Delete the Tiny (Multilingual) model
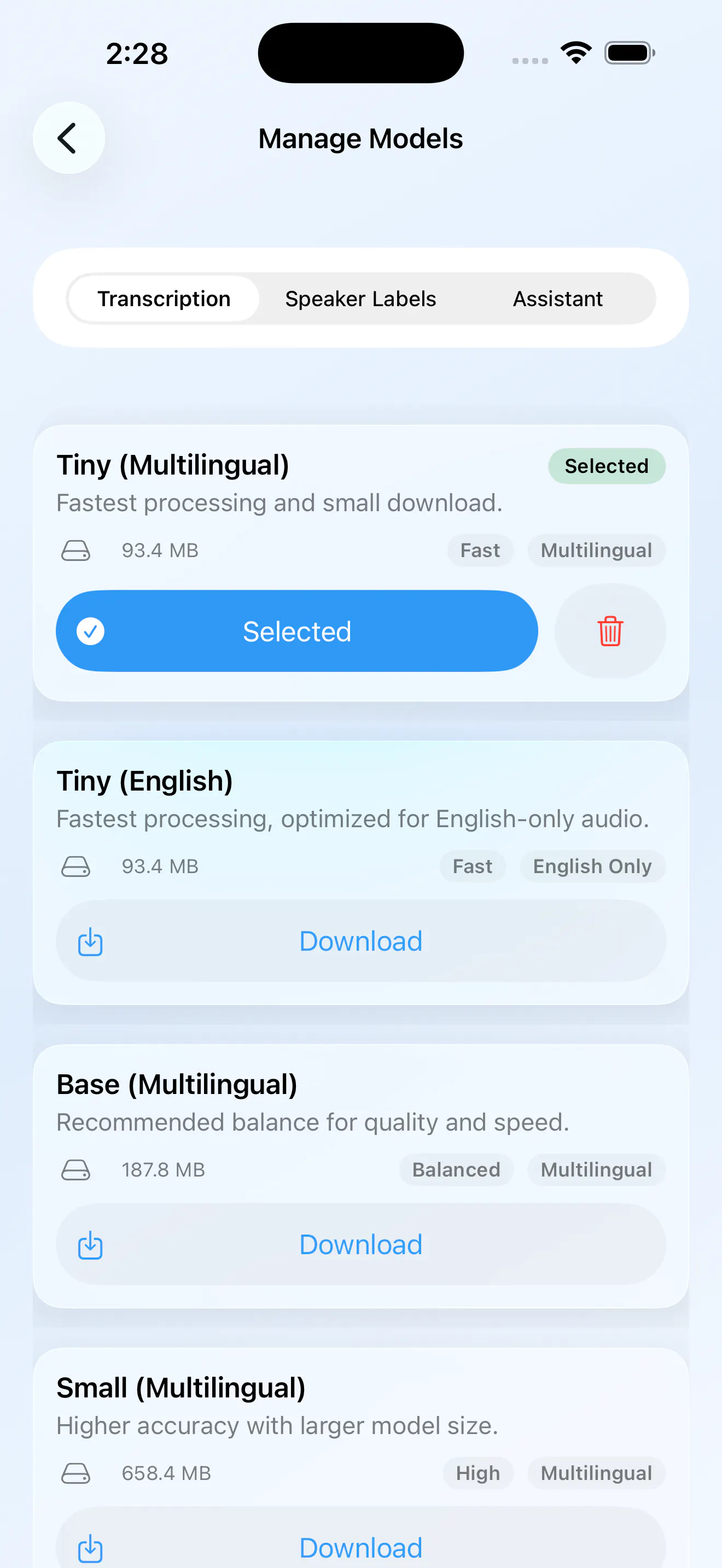 click(x=610, y=630)
